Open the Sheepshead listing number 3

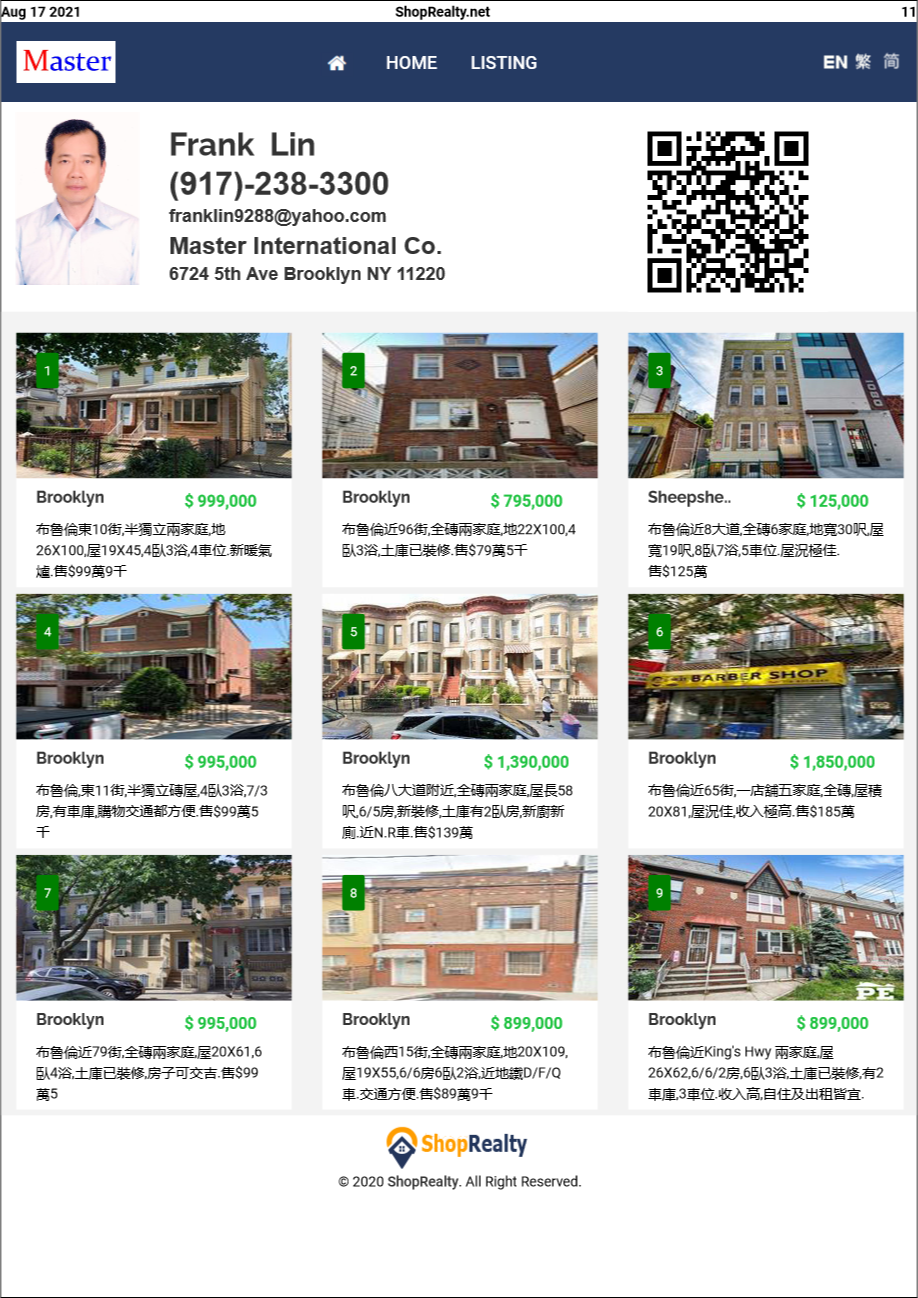[x=765, y=406]
